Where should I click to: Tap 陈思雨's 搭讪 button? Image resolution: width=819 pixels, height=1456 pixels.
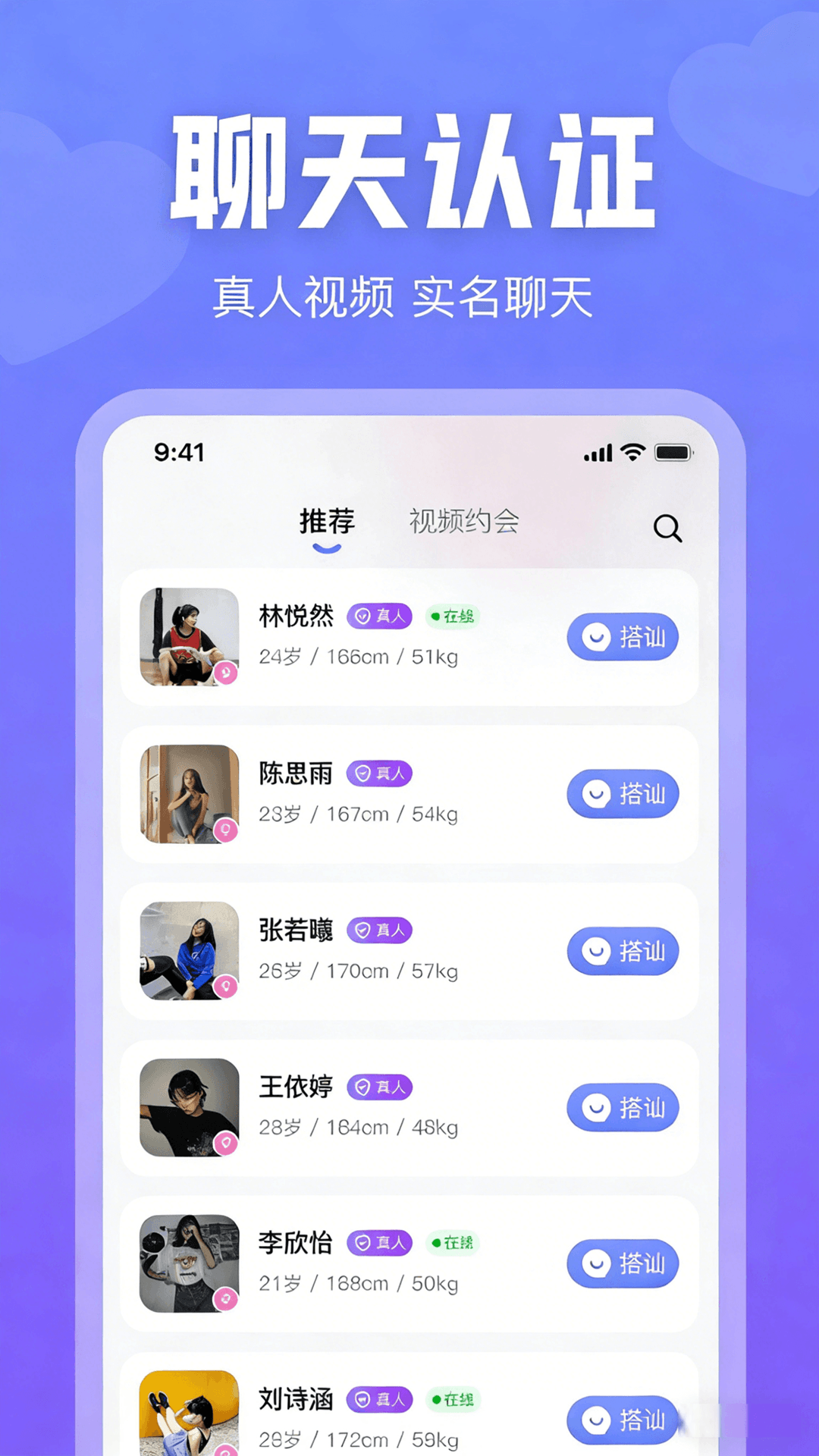click(x=623, y=794)
